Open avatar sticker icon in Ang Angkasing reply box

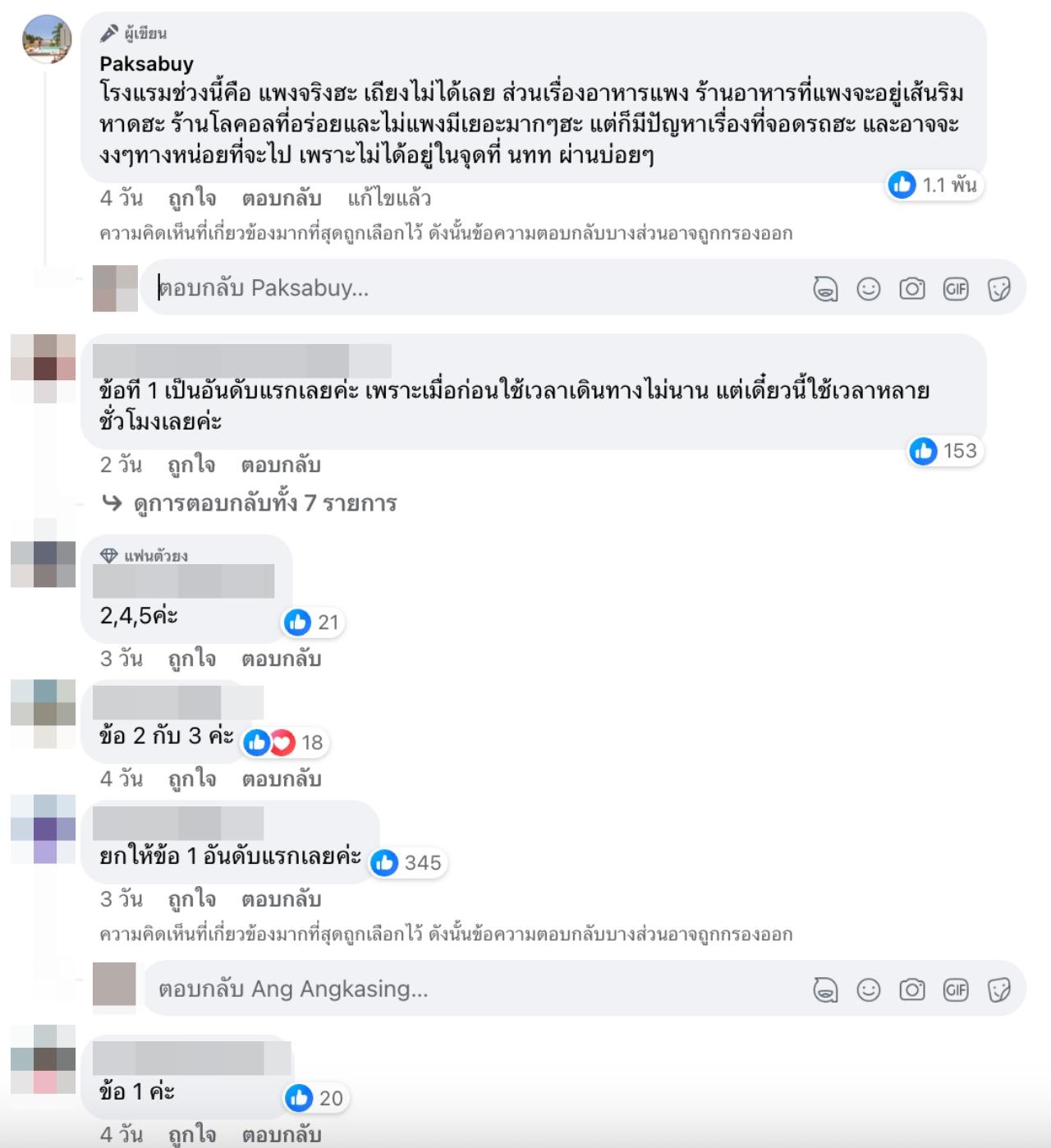pos(825,990)
